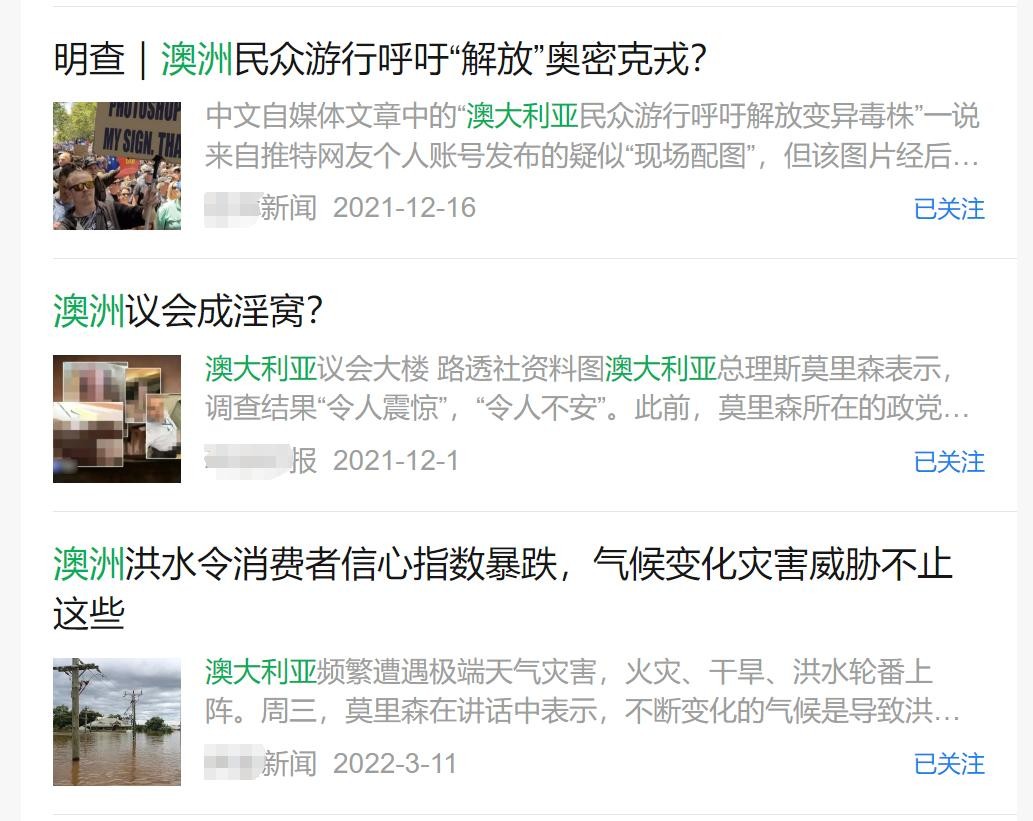Tap the flood photo thumbnail
This screenshot has height=821, width=1033.
[x=117, y=721]
